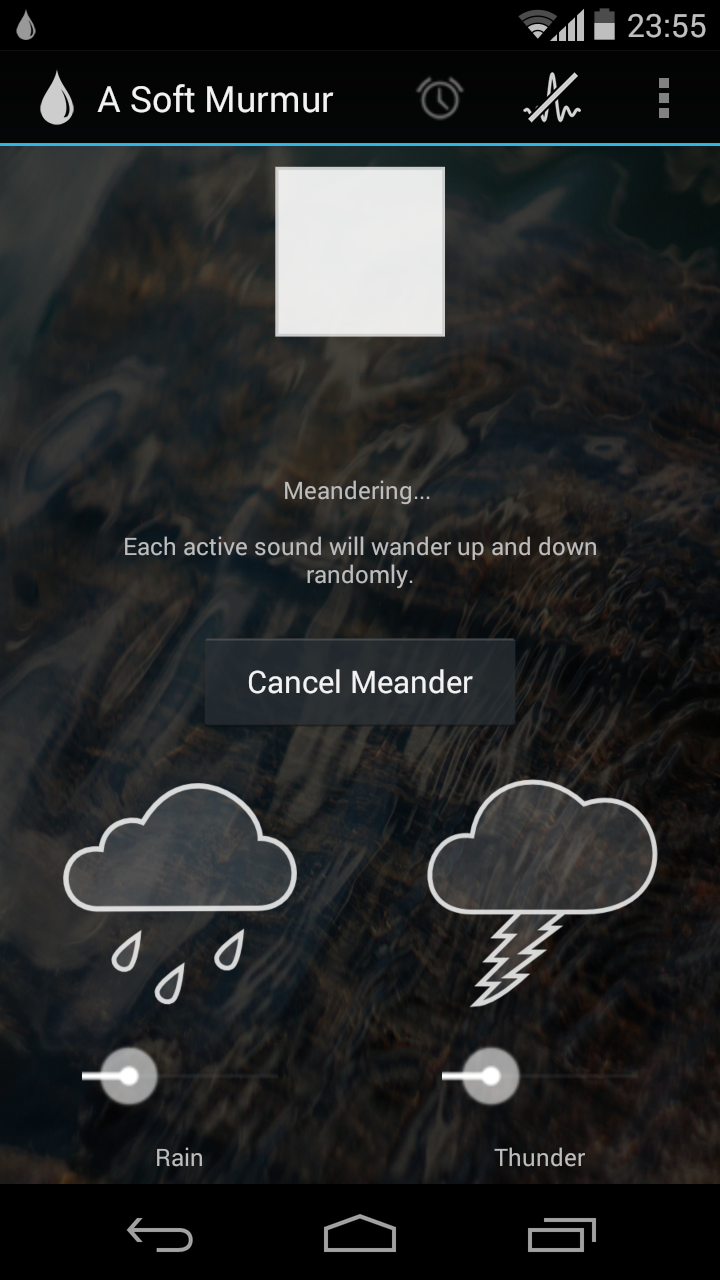Tap the white square stop button

click(360, 252)
